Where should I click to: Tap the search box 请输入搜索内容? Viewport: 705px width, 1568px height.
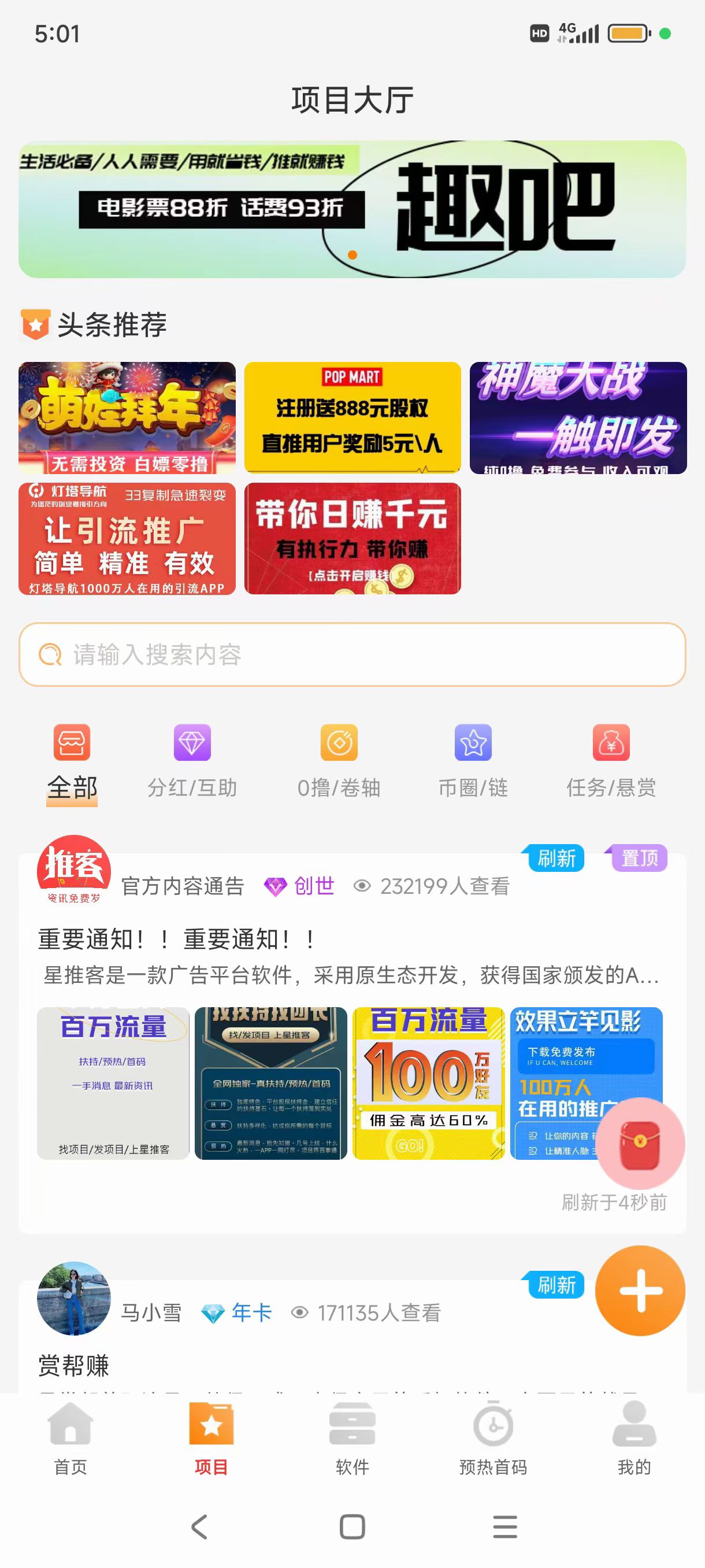pyautogui.click(x=352, y=654)
